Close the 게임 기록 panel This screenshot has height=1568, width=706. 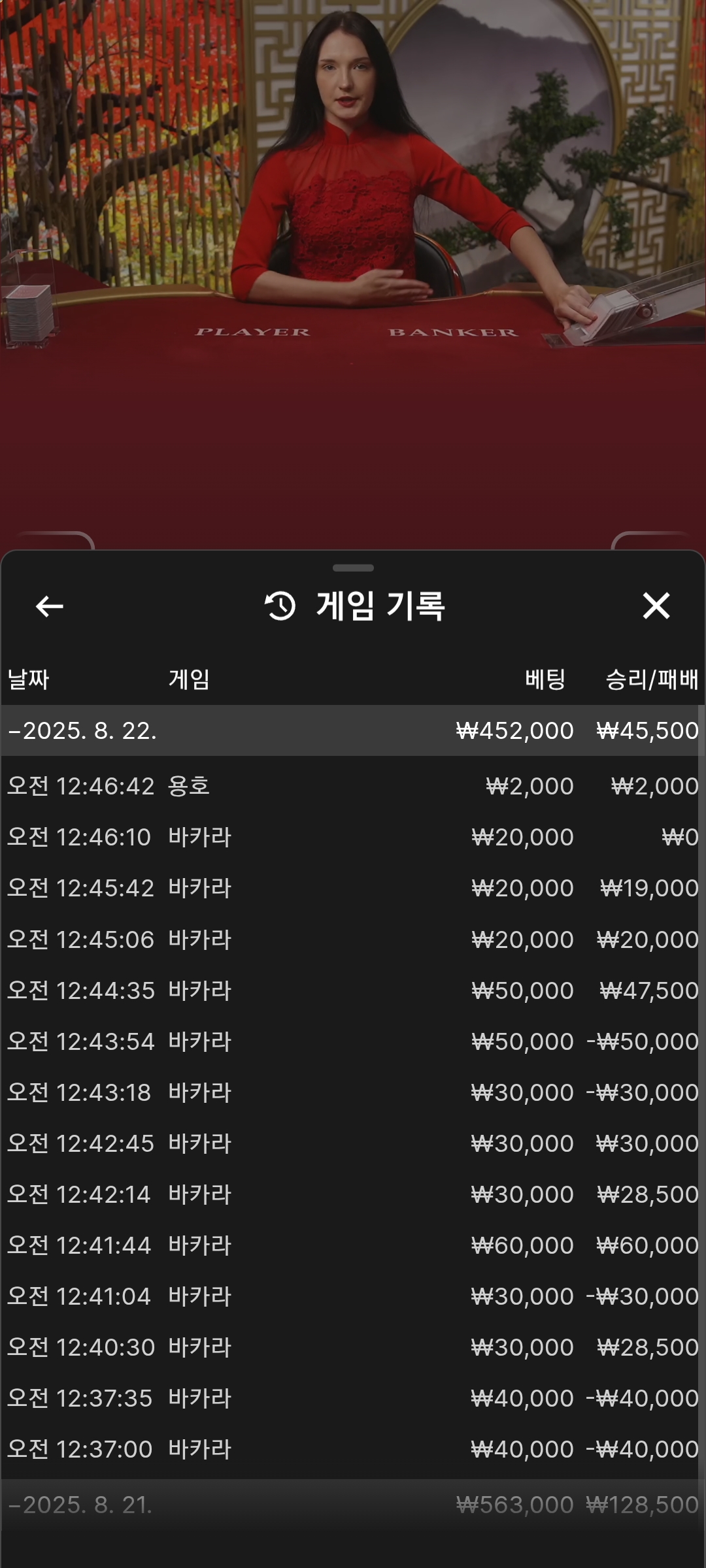pos(656,606)
